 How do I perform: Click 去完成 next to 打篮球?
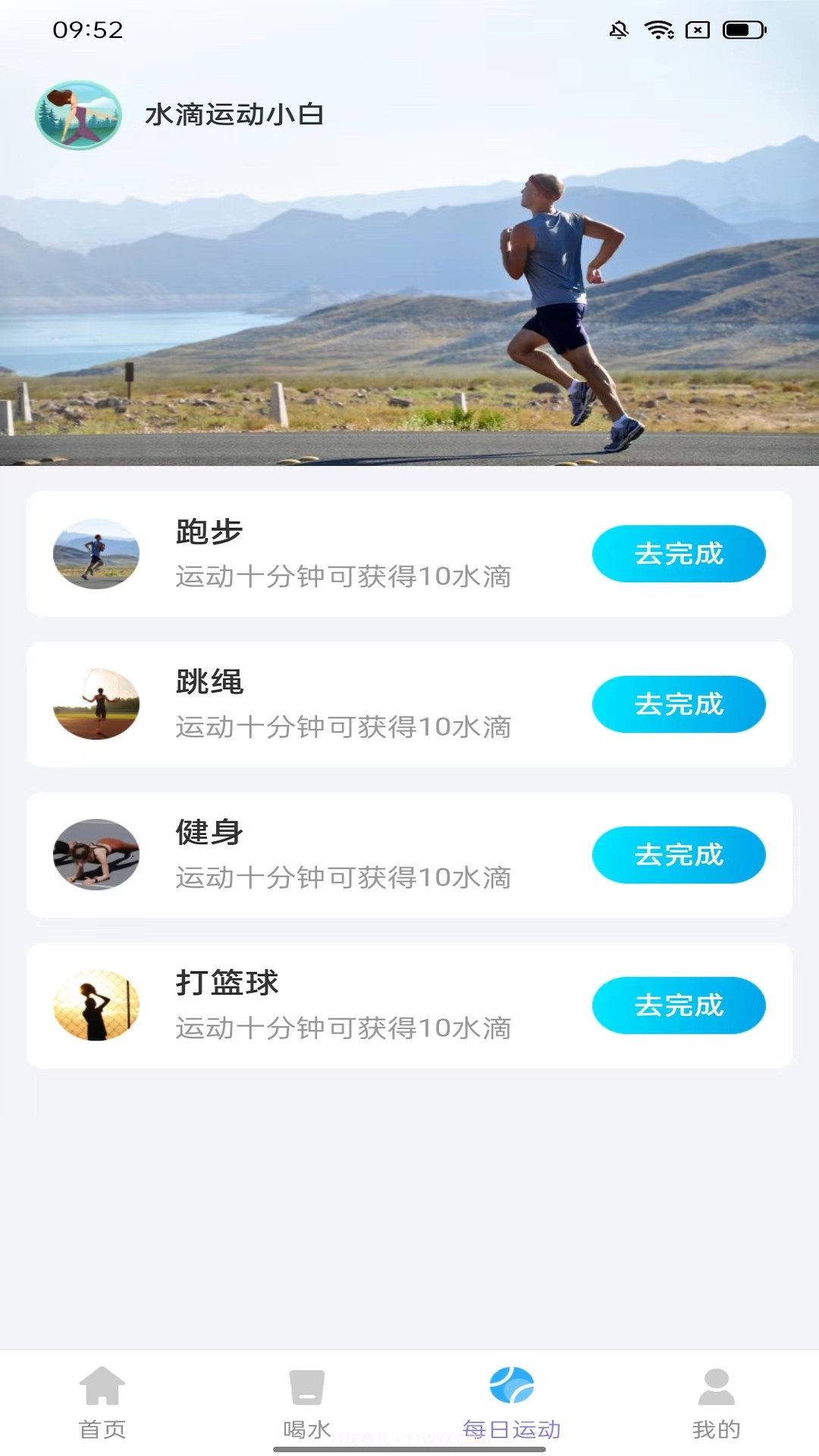pos(679,1005)
